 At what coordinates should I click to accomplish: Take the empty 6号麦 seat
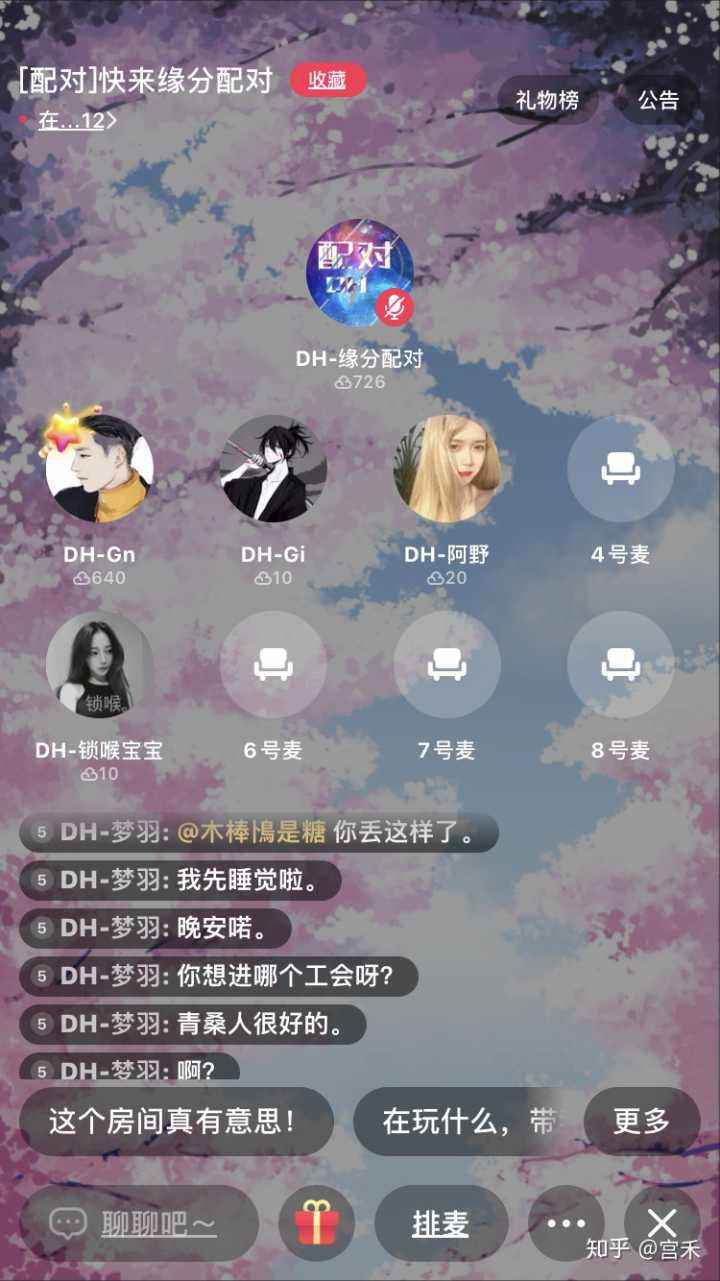(273, 664)
